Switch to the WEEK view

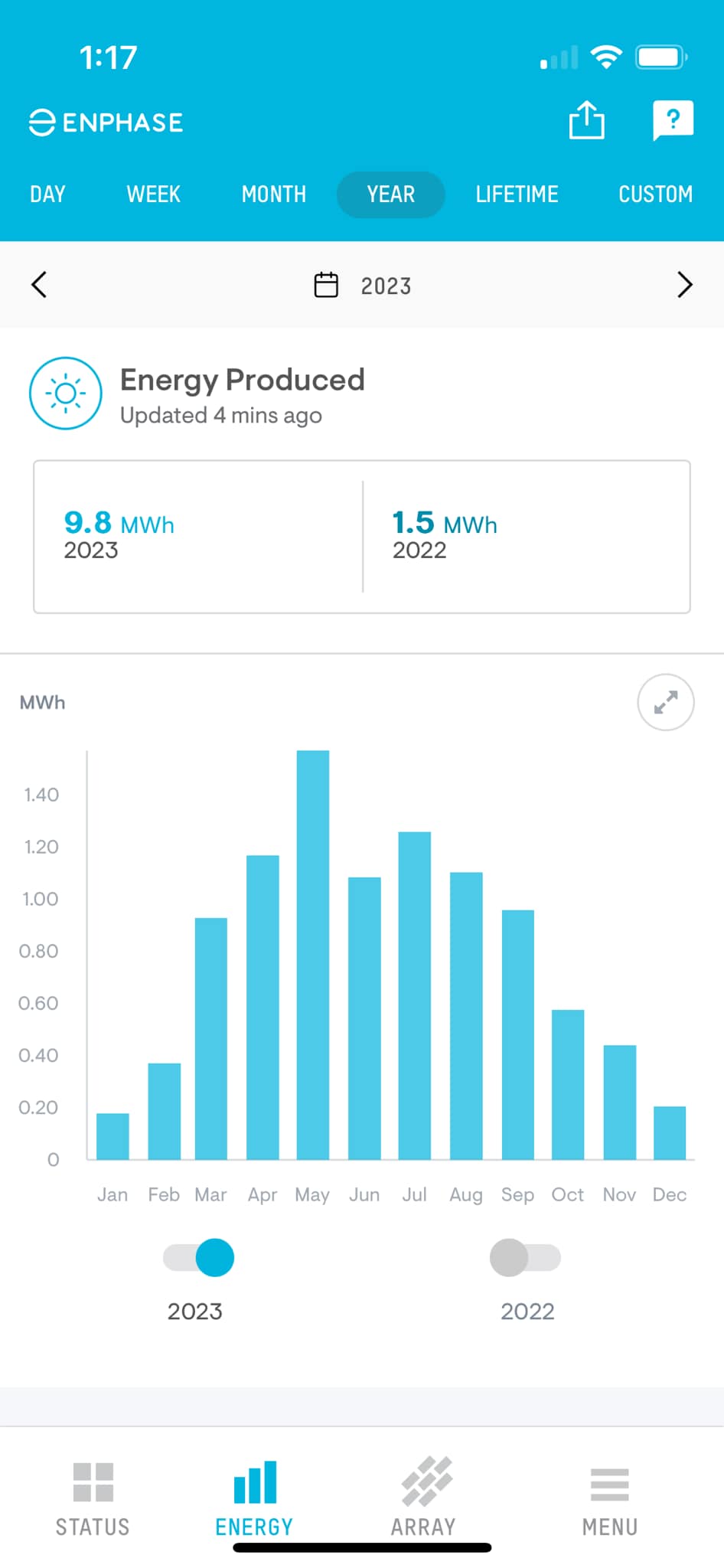[x=153, y=194]
